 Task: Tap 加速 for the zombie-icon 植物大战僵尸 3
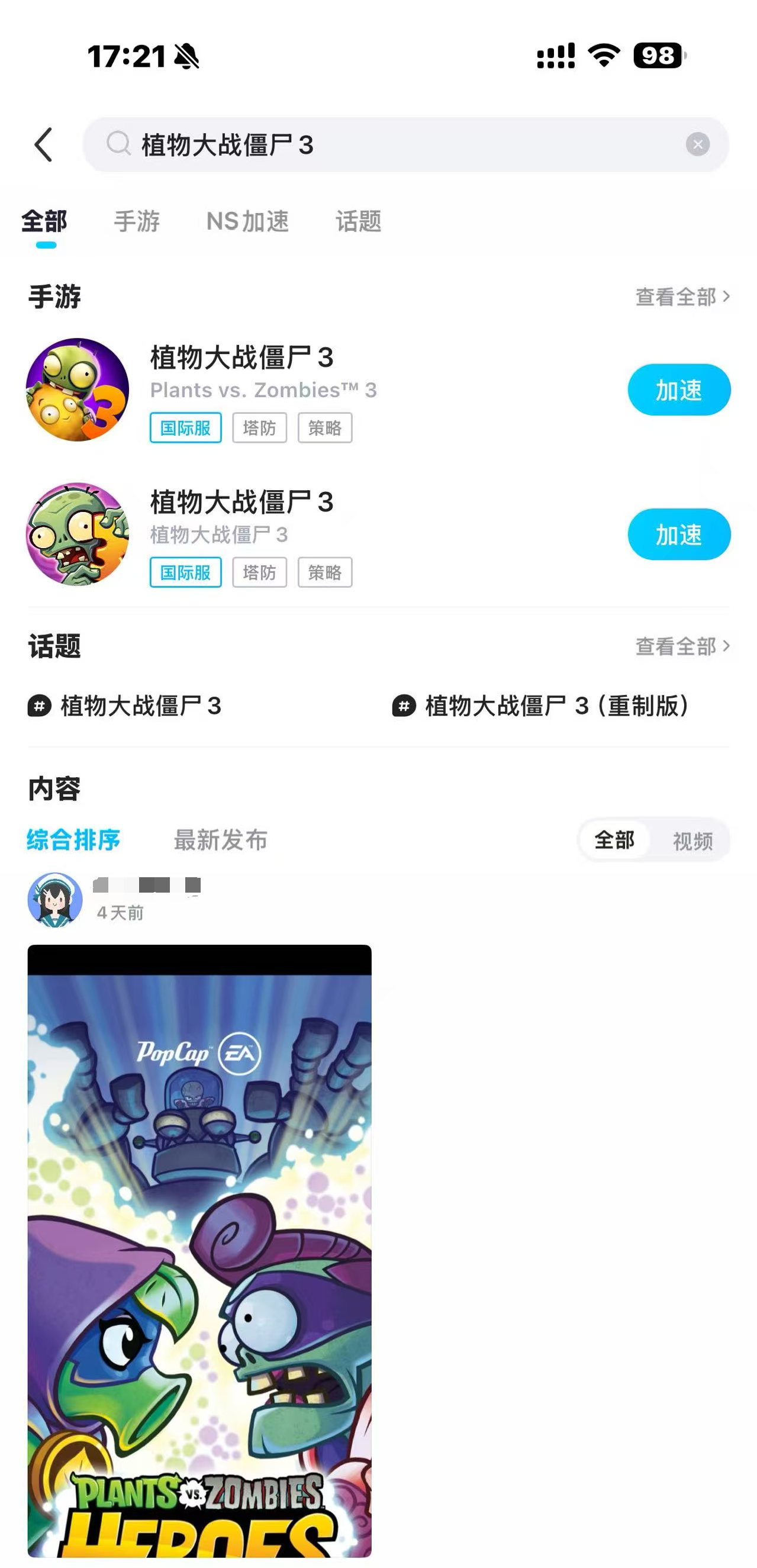pyautogui.click(x=678, y=535)
